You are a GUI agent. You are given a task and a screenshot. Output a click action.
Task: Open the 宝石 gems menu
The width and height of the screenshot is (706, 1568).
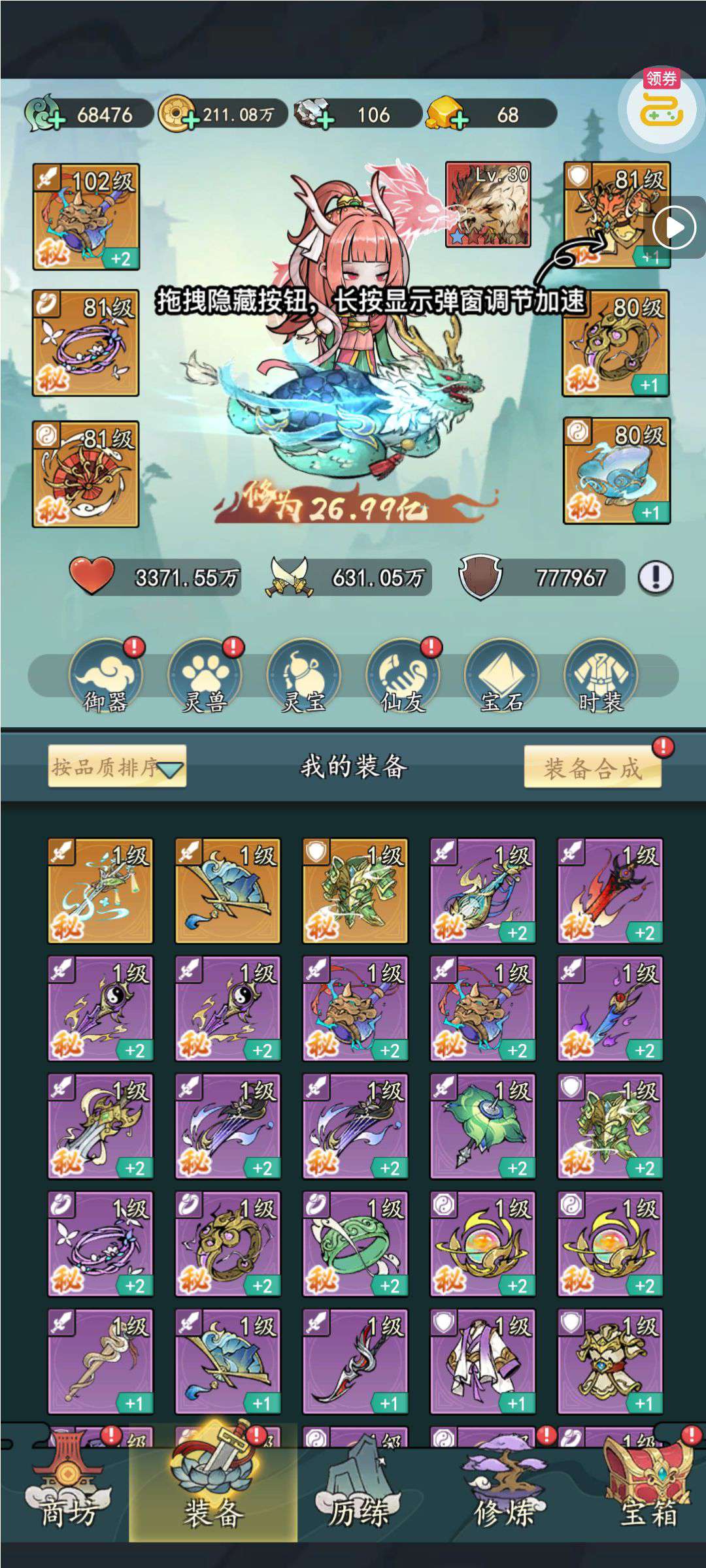point(502,676)
